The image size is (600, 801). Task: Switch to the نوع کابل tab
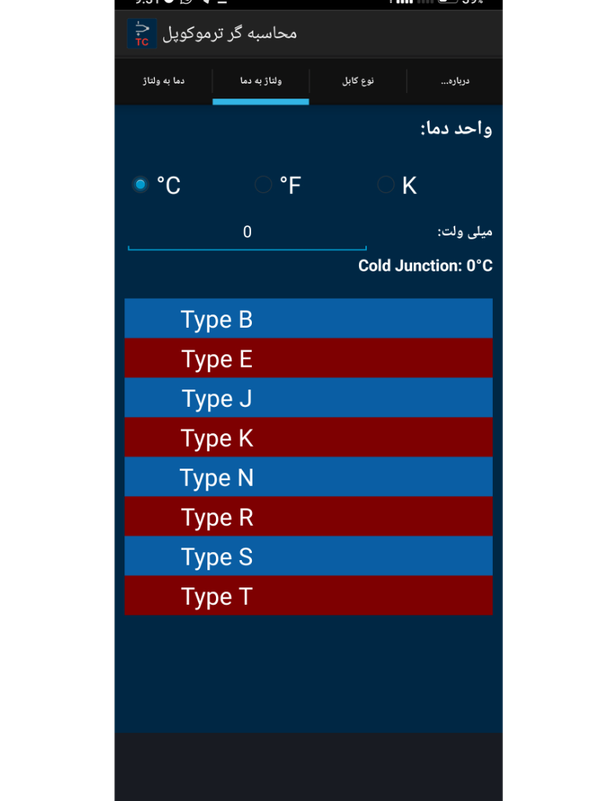pos(357,80)
